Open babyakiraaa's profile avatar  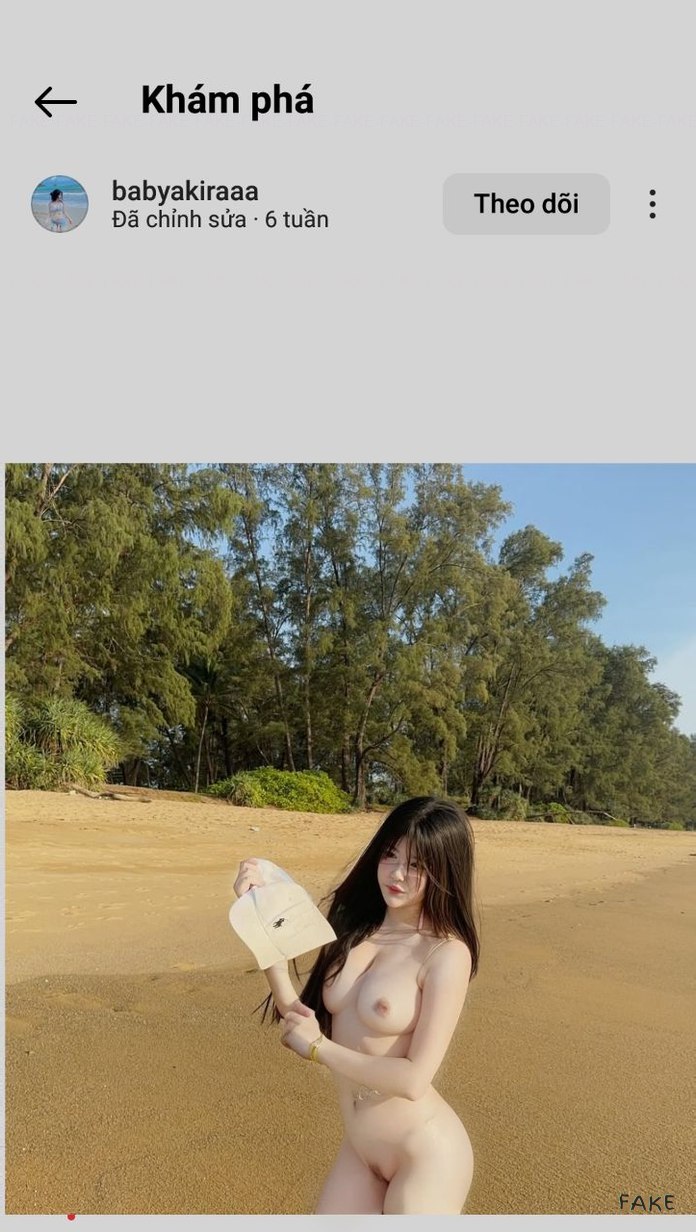(60, 204)
